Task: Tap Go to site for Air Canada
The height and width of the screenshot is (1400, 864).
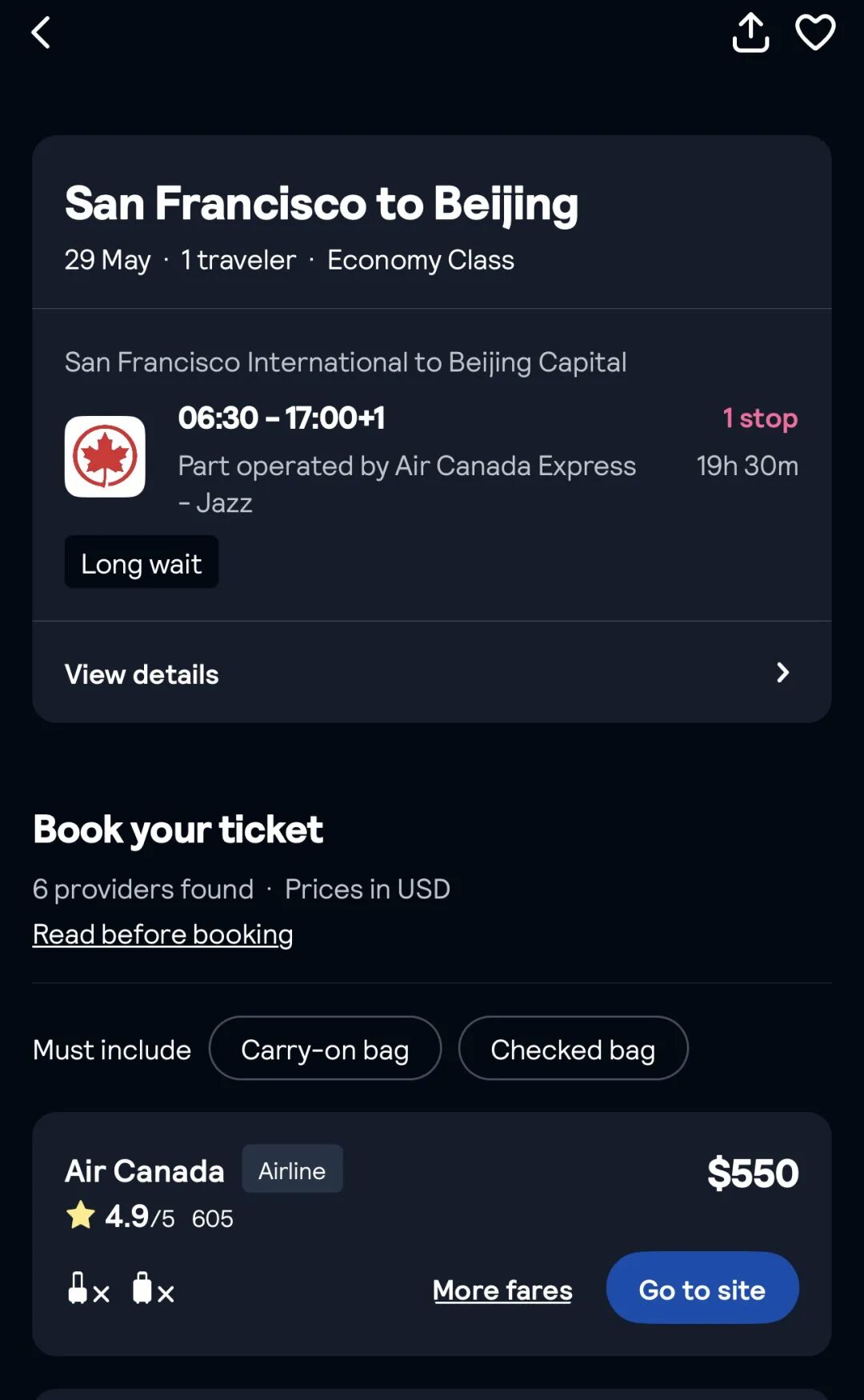Action: 702,1289
